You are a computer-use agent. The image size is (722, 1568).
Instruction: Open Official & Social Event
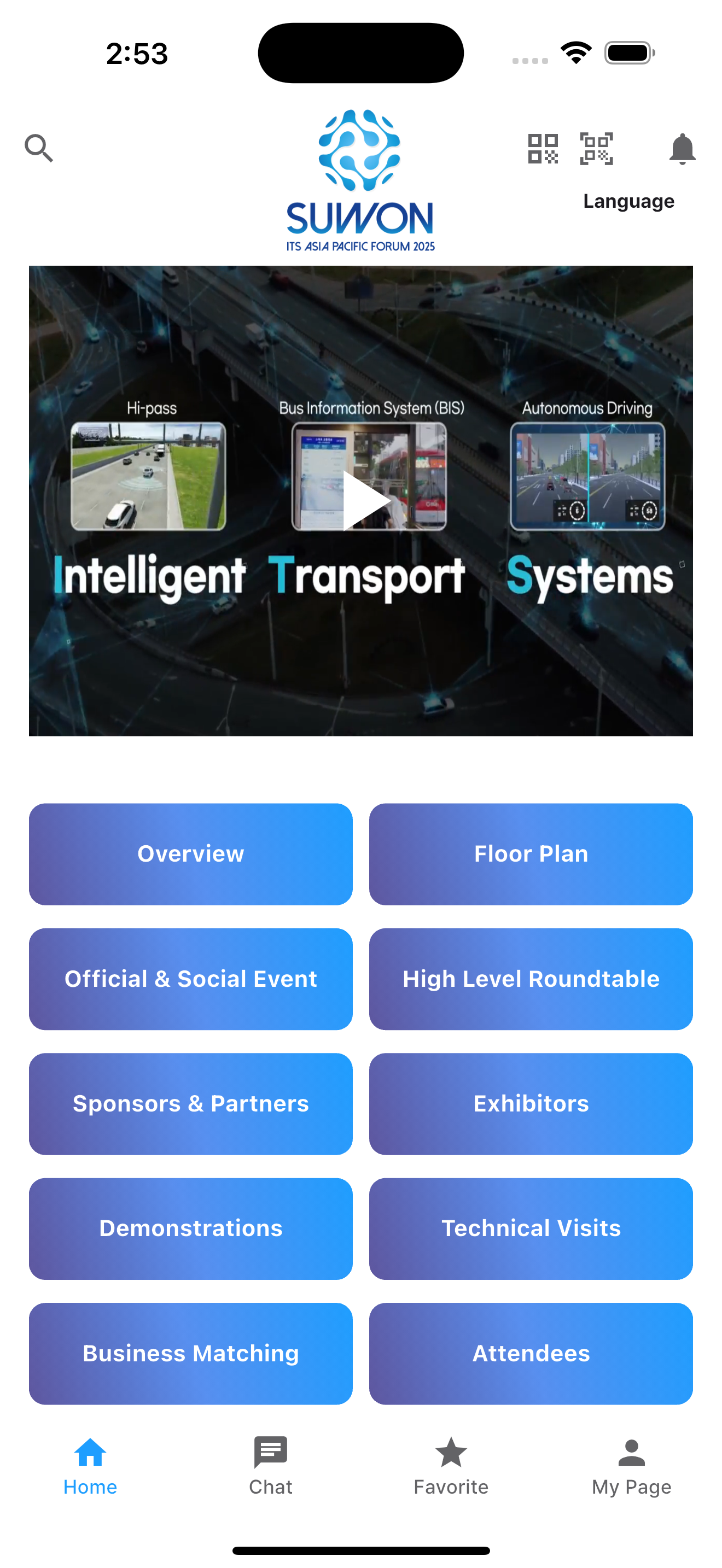click(190, 979)
